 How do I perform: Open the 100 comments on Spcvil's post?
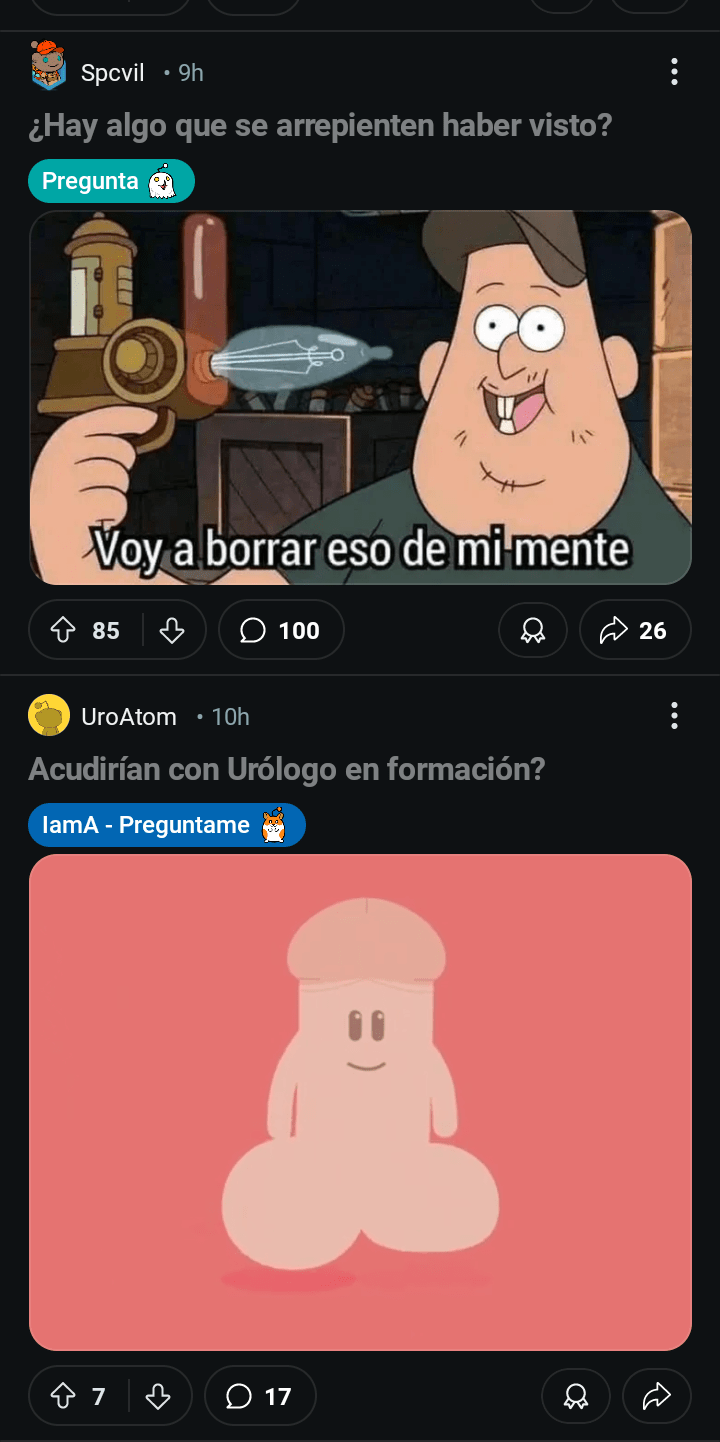tap(281, 630)
